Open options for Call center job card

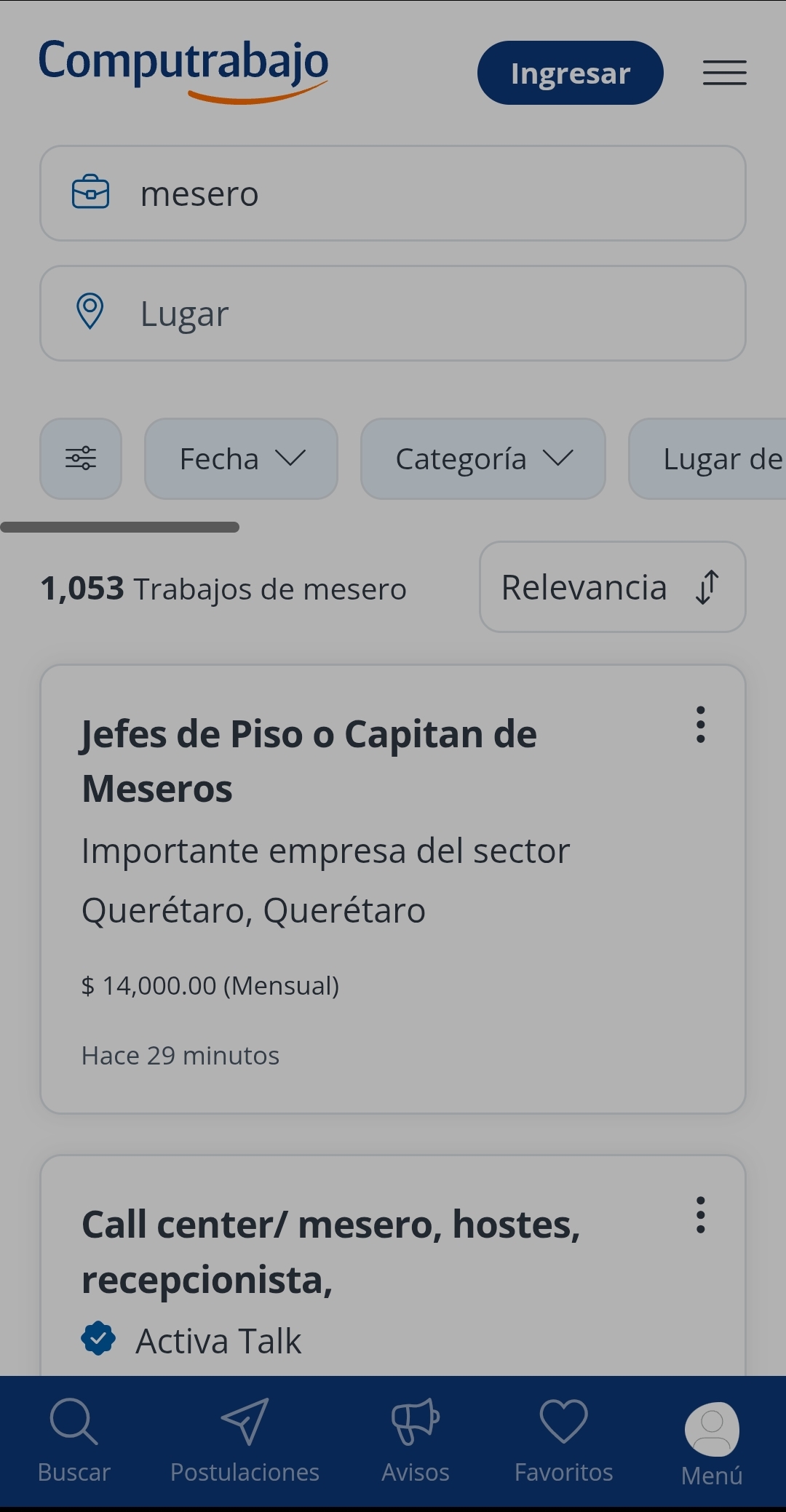click(700, 1215)
